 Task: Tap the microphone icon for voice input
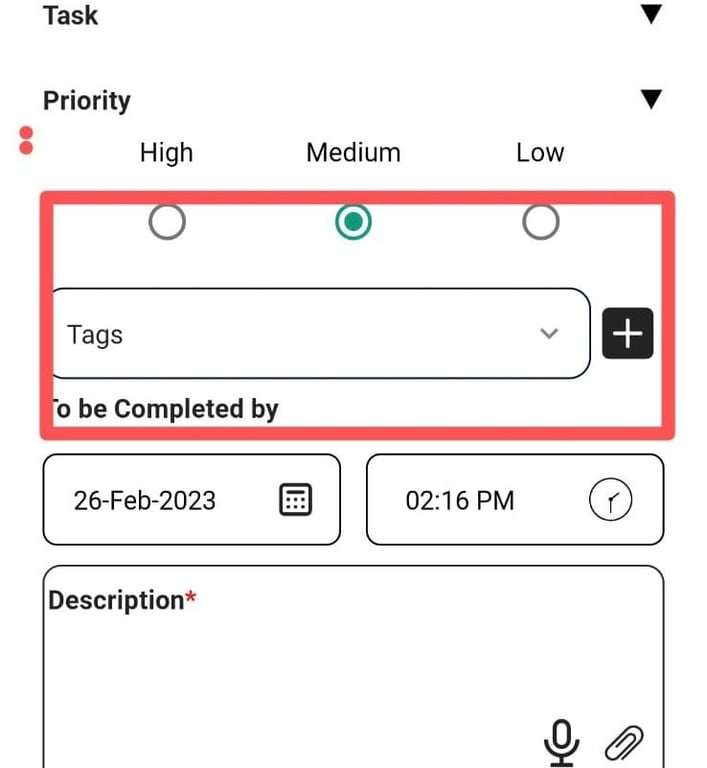(x=561, y=743)
